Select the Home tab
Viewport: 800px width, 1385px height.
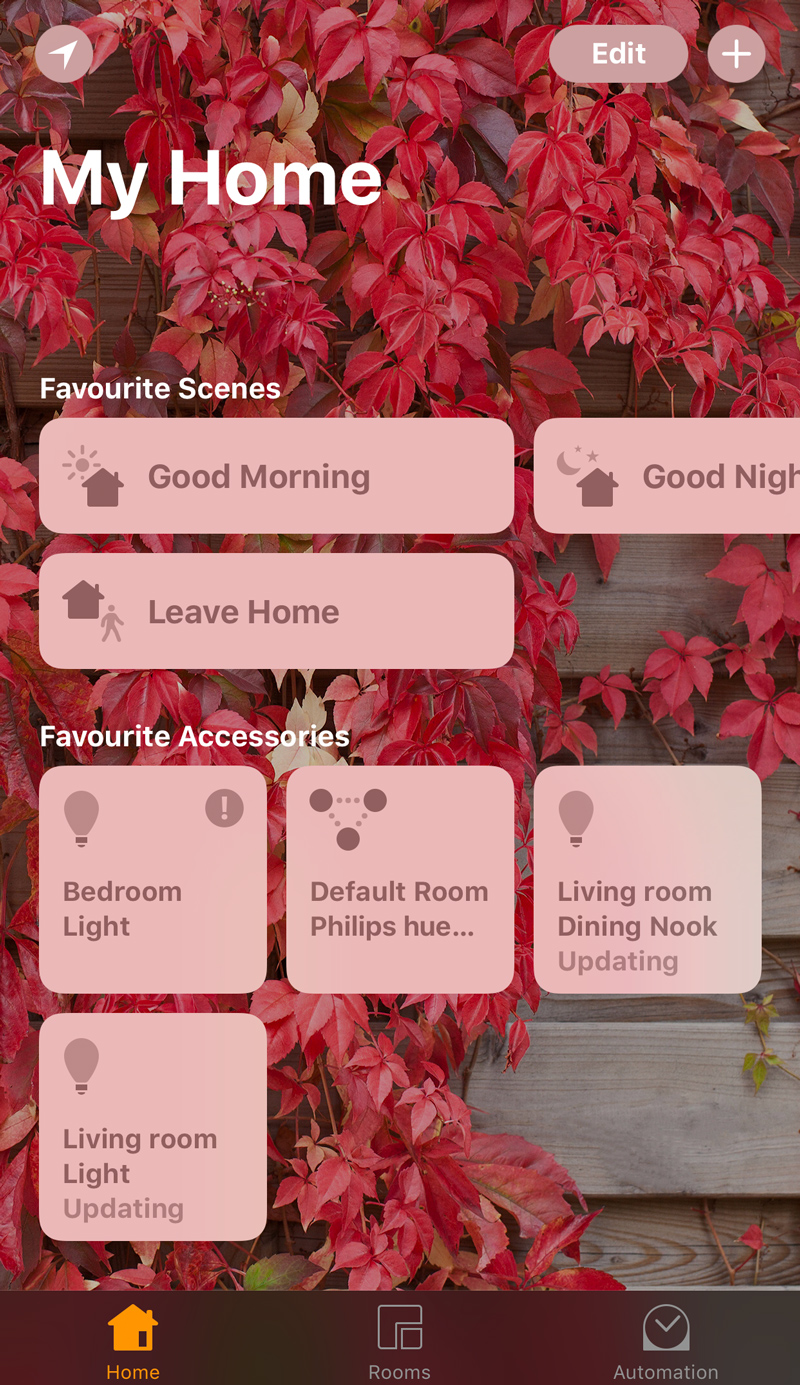133,1342
